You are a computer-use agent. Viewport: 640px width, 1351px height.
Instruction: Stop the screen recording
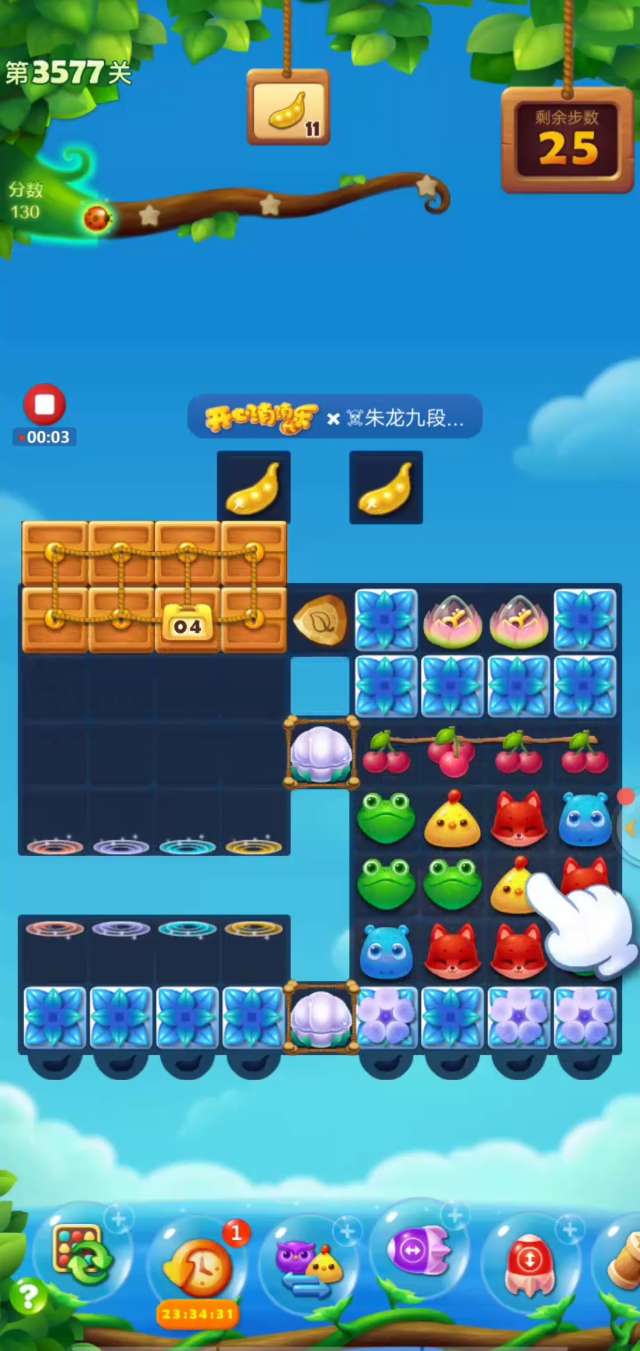click(44, 404)
